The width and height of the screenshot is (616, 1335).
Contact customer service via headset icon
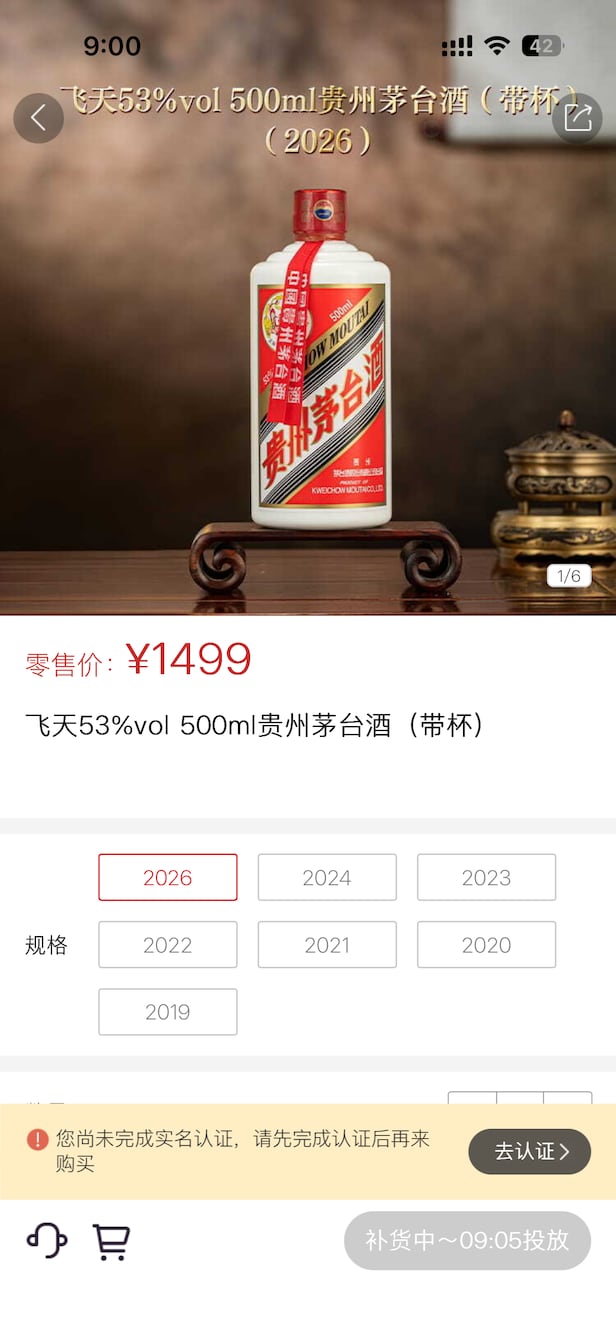pos(47,1241)
